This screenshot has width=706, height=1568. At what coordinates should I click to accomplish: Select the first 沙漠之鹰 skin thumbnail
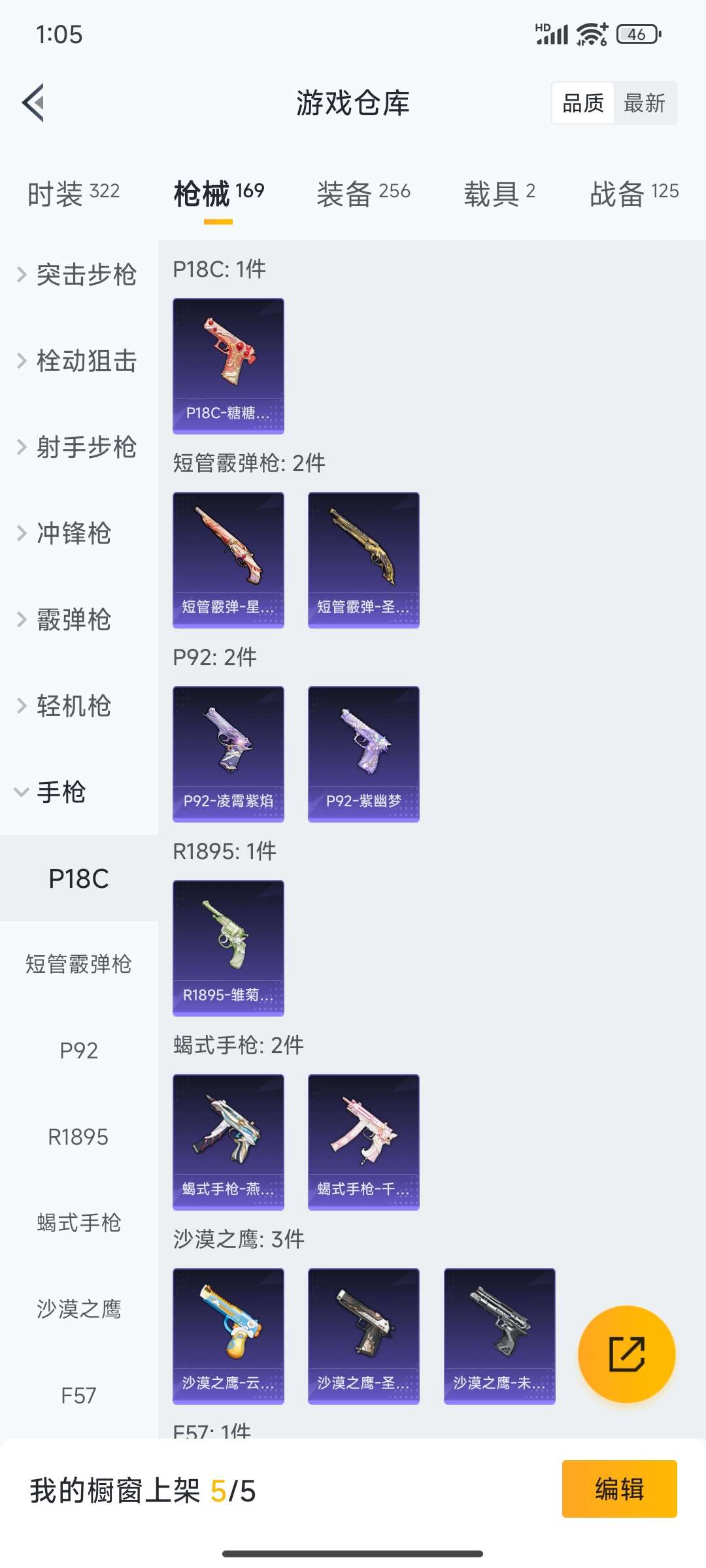coord(228,1335)
